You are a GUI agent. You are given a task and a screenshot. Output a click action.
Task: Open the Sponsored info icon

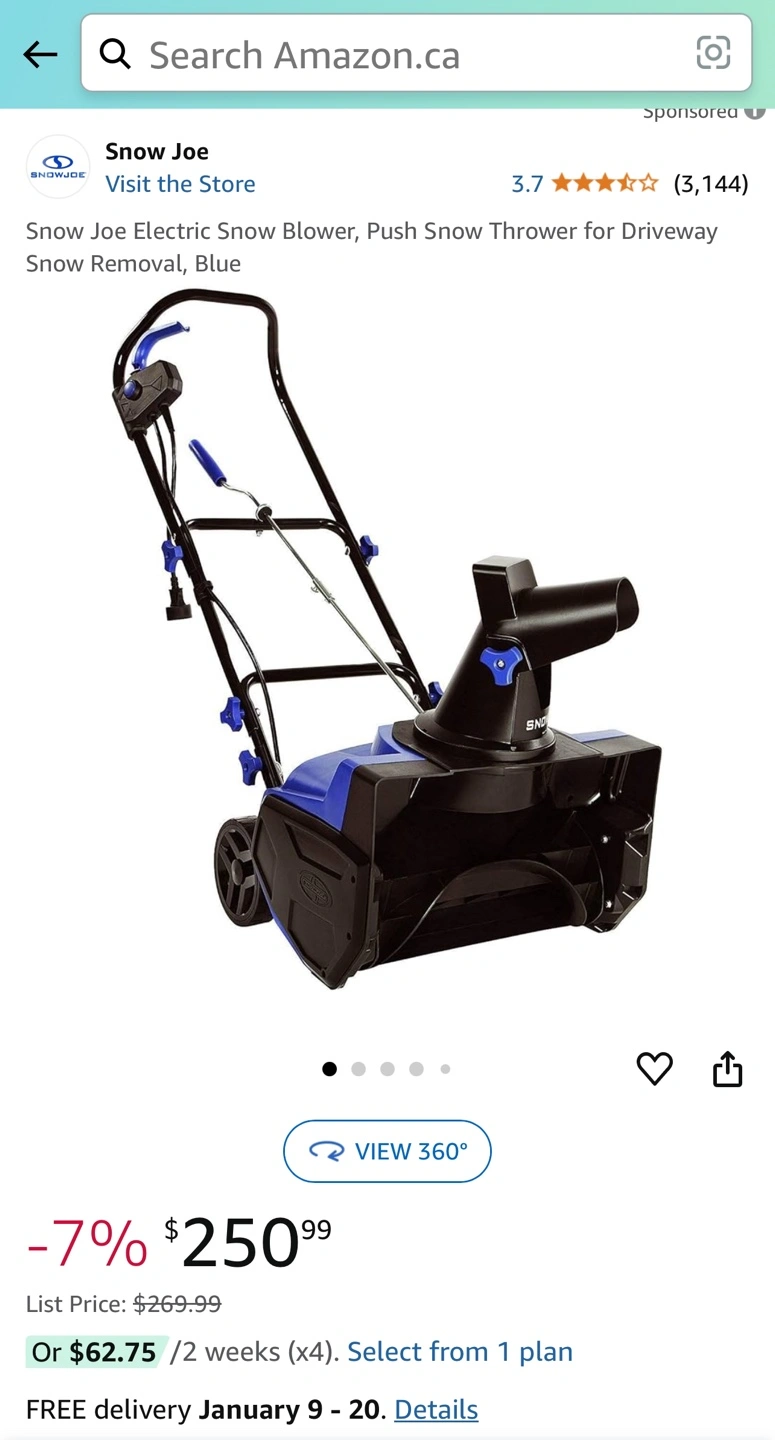(x=755, y=112)
